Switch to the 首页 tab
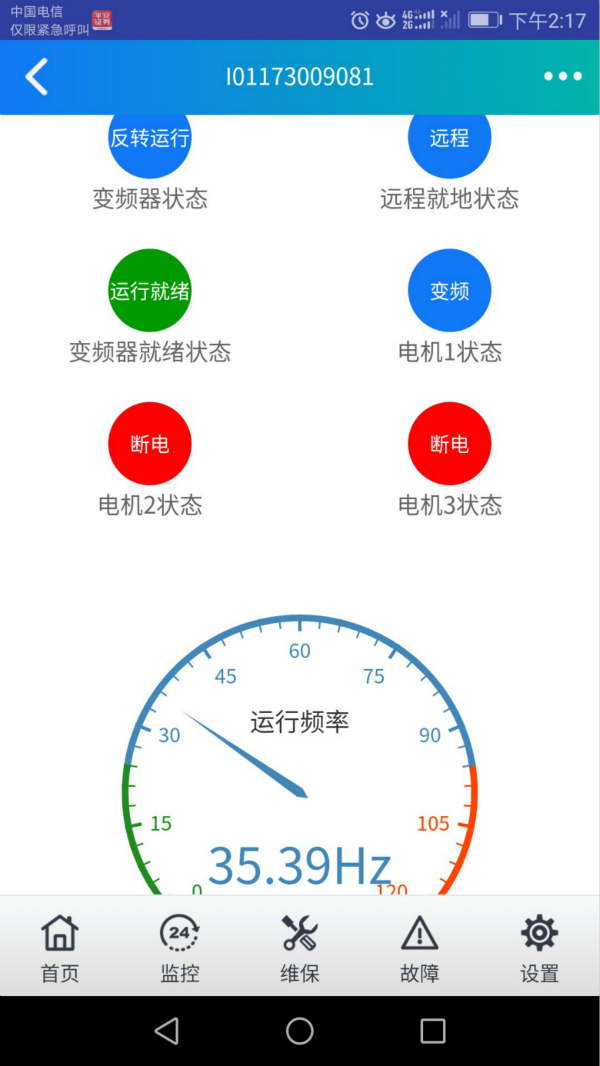Image resolution: width=600 pixels, height=1066 pixels. pyautogui.click(x=60, y=947)
